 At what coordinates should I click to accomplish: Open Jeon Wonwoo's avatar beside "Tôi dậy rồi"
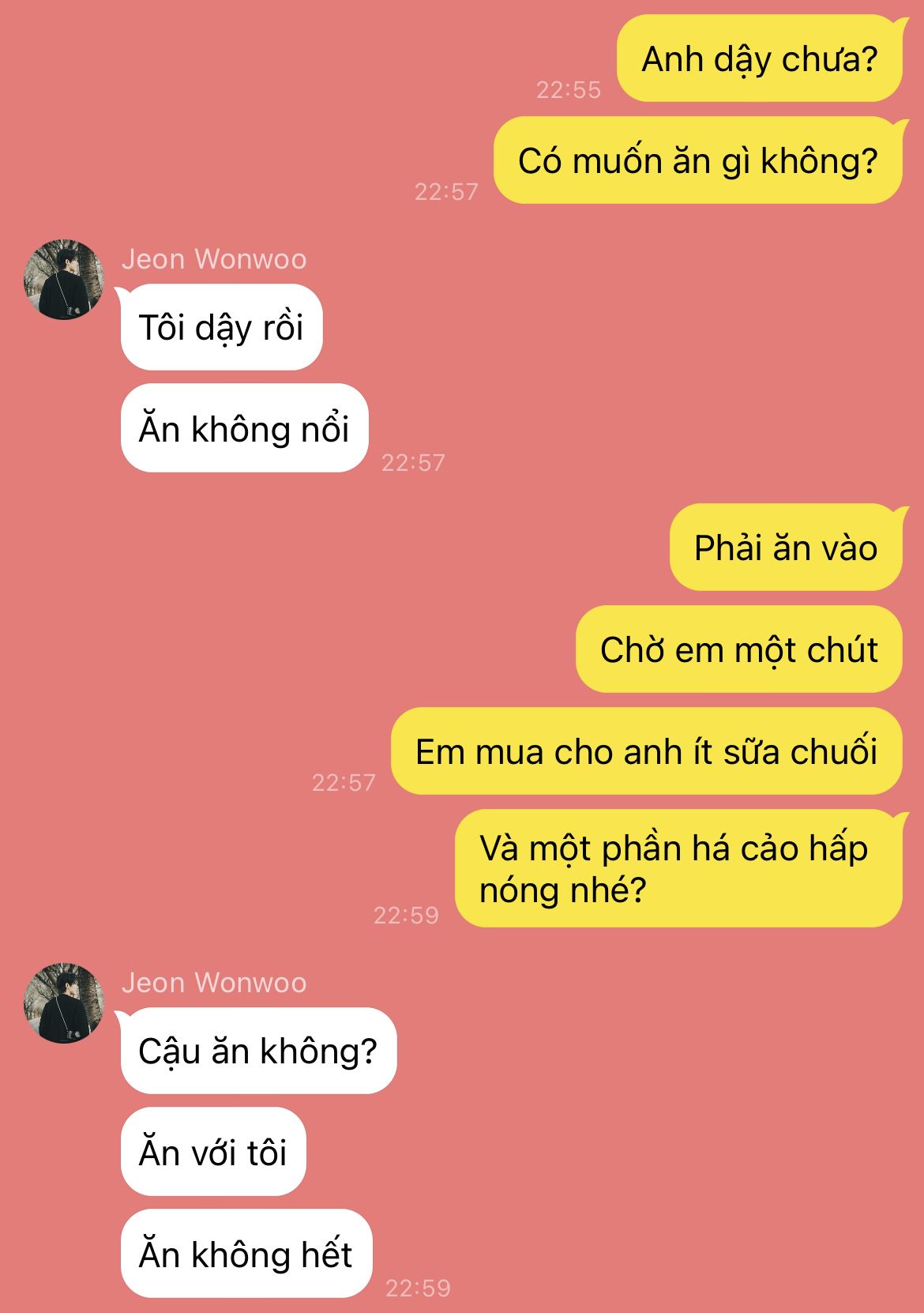pyautogui.click(x=64, y=280)
